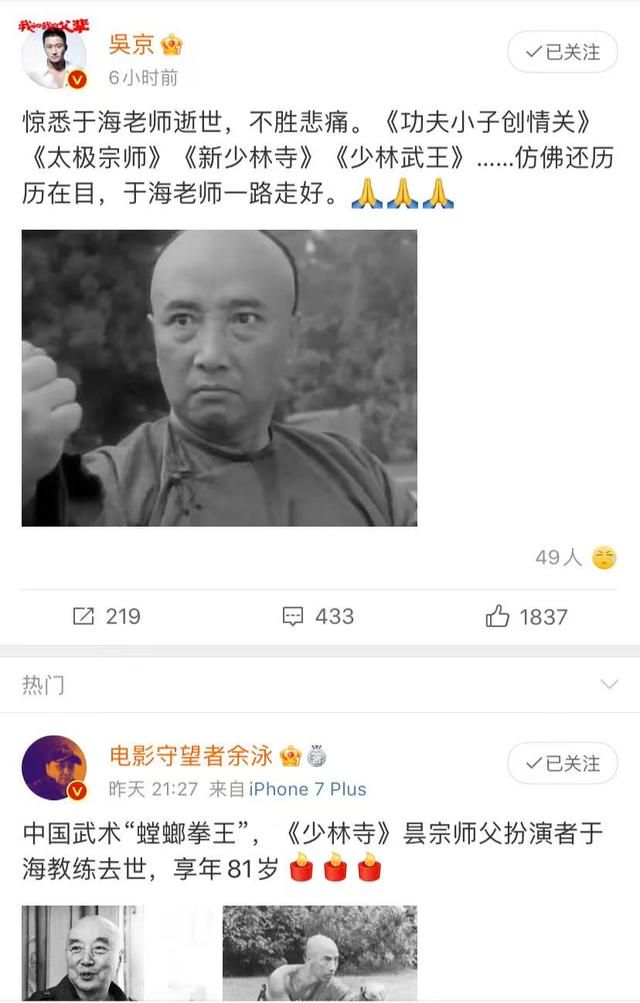Open the 433 comments on 吴京's post
Viewport: 640px width, 1003px height.
pos(318,617)
